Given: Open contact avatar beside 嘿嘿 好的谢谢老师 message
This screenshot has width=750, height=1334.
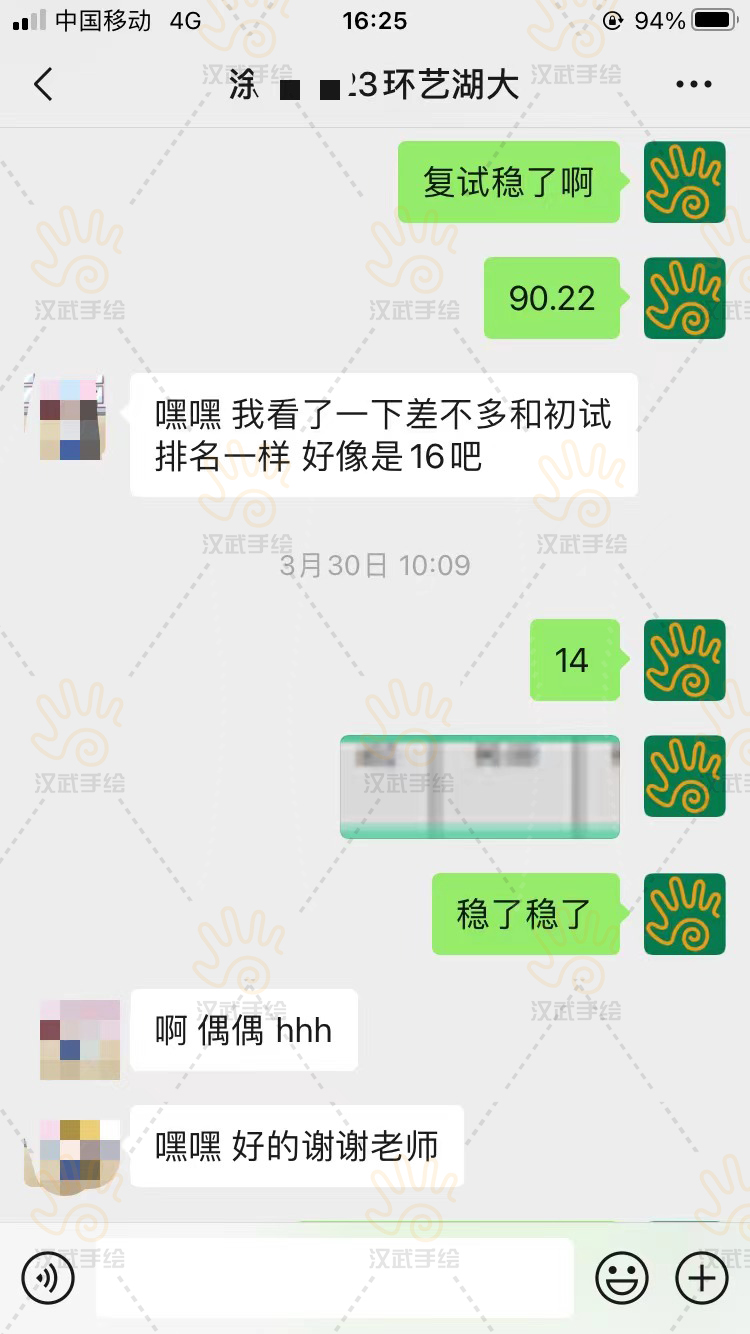Looking at the screenshot, I should tap(80, 1152).
